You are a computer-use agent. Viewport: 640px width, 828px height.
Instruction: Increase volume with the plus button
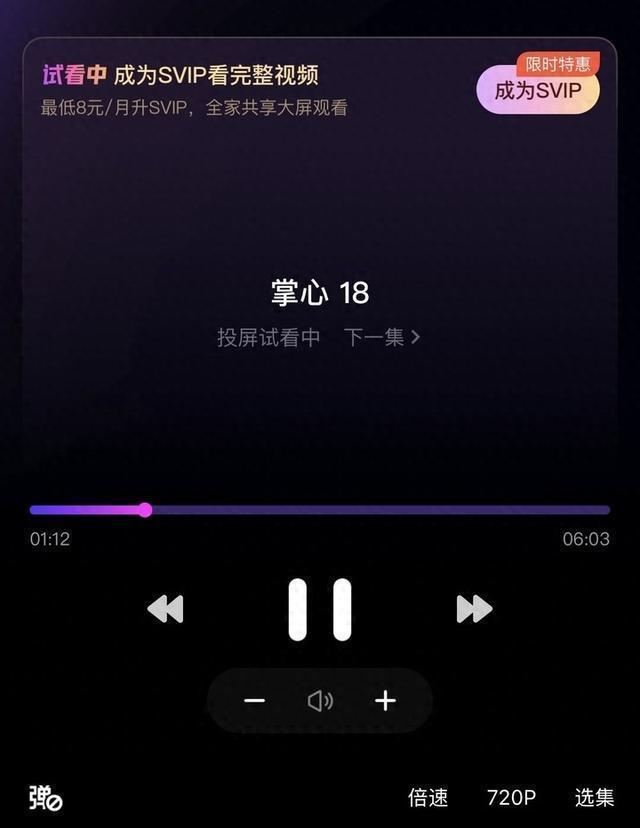point(385,701)
